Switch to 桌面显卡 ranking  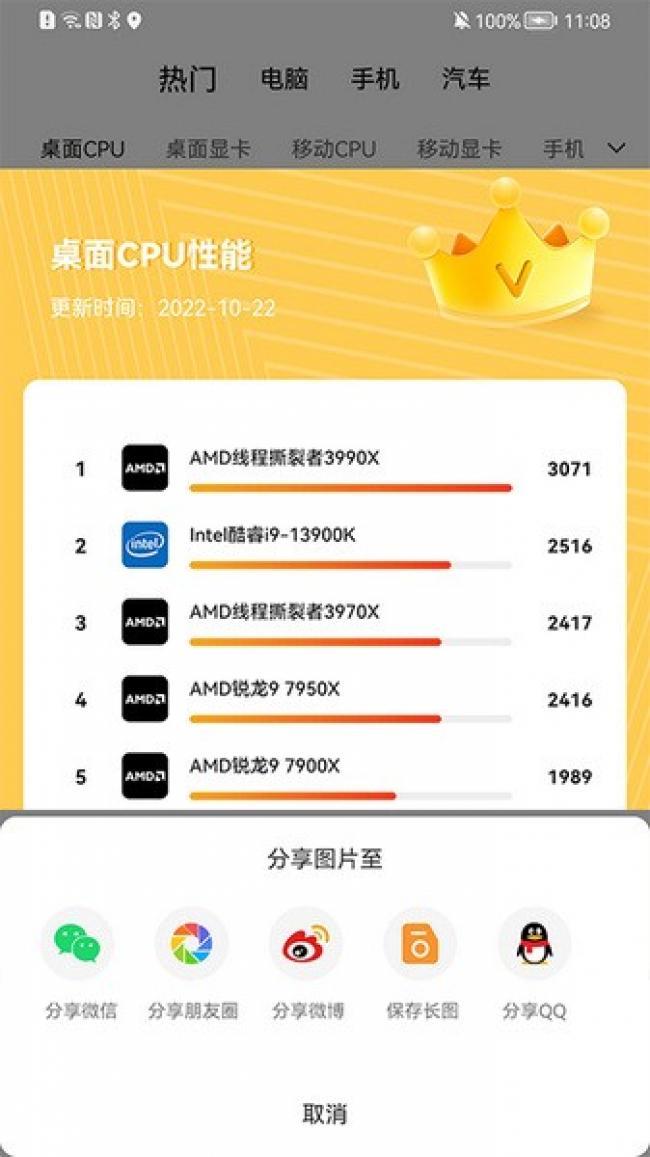208,149
